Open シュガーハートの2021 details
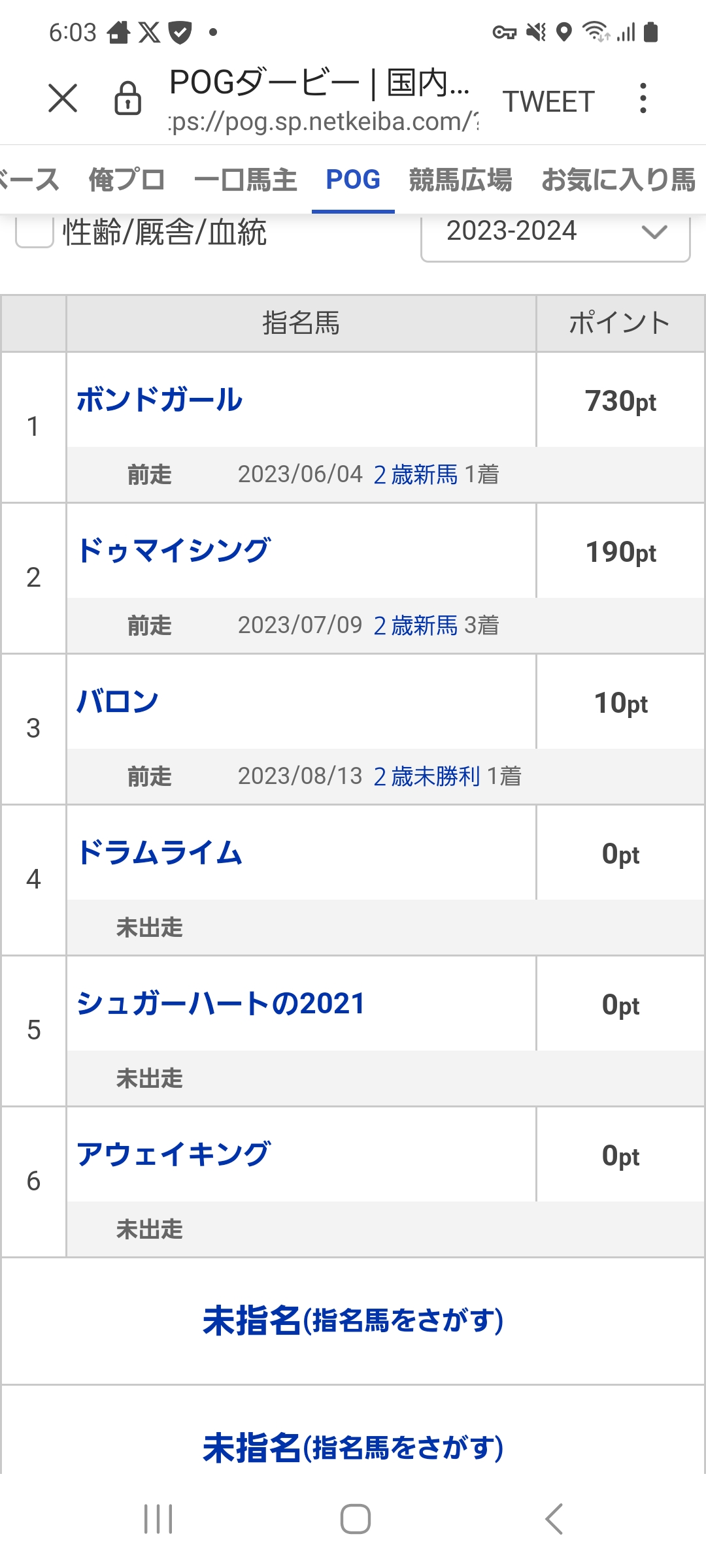 click(x=220, y=1004)
